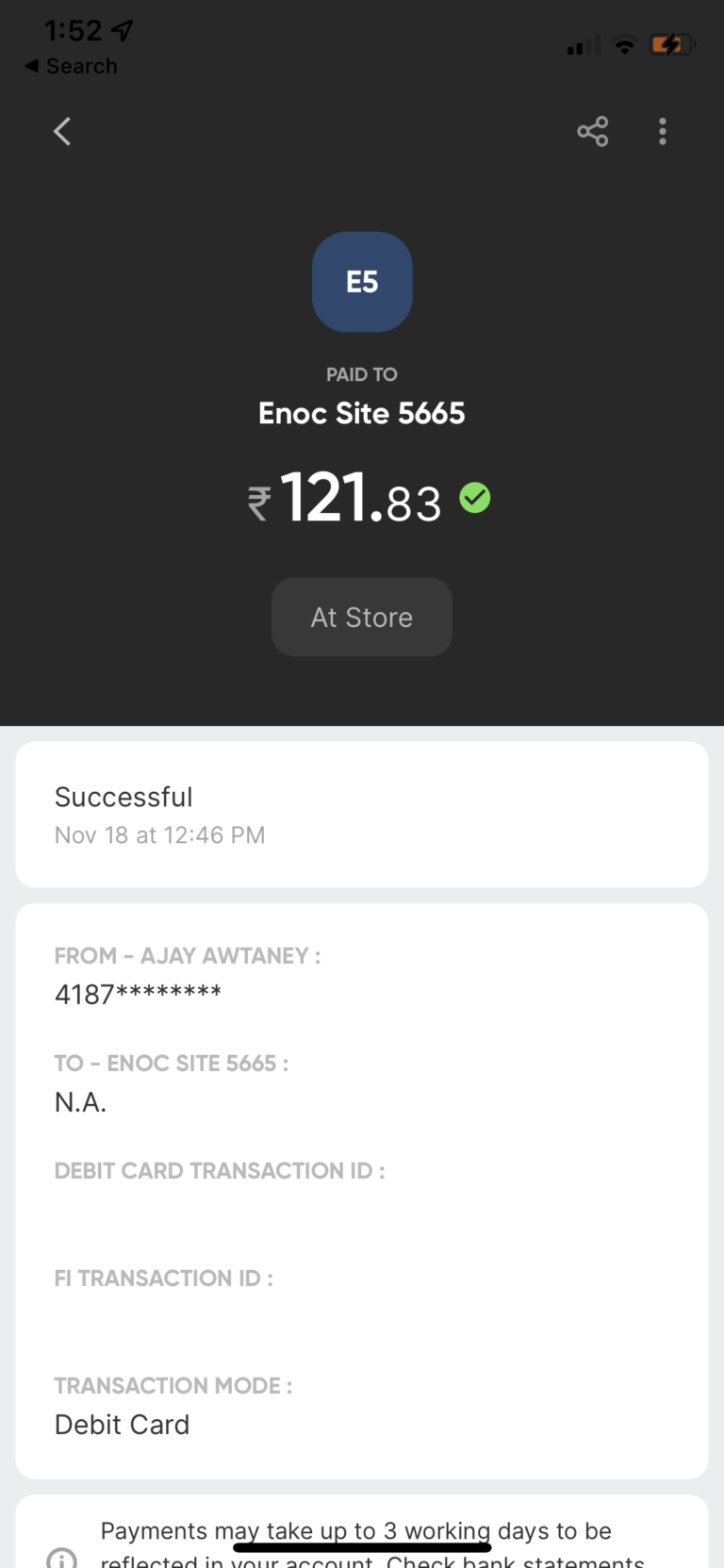The width and height of the screenshot is (724, 1568).
Task: Tap the green success checkmark badge
Action: [x=475, y=498]
